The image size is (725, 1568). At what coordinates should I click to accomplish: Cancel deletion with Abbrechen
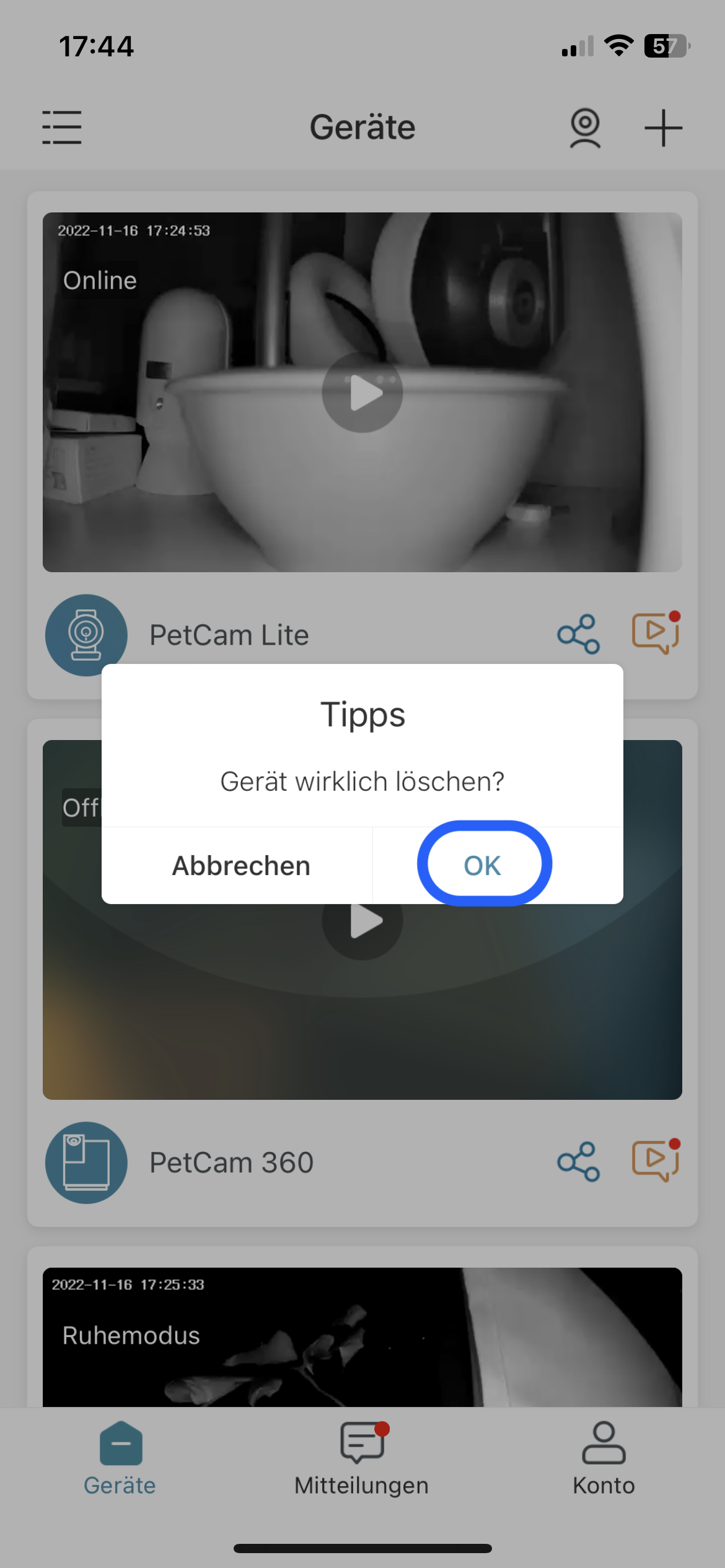(241, 865)
